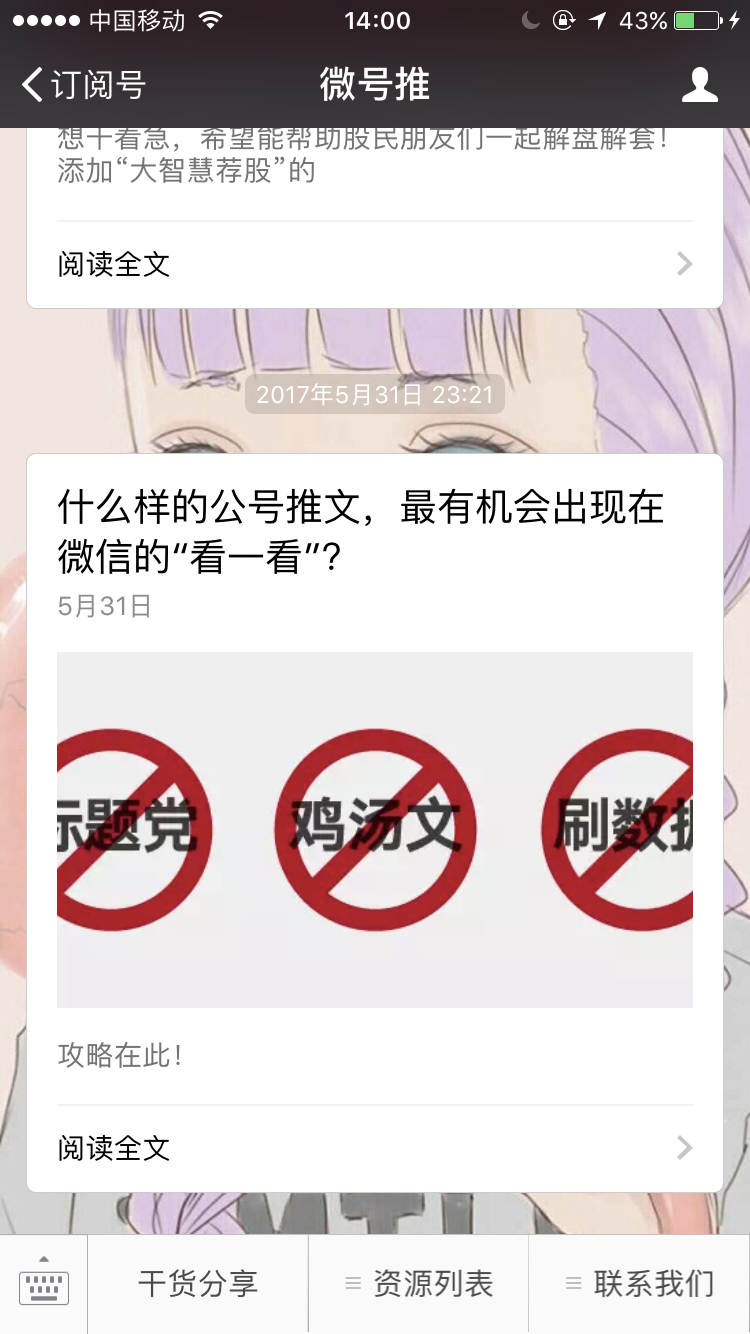Open the 联系我们 menu
This screenshot has width=750, height=1334.
coord(639,1284)
